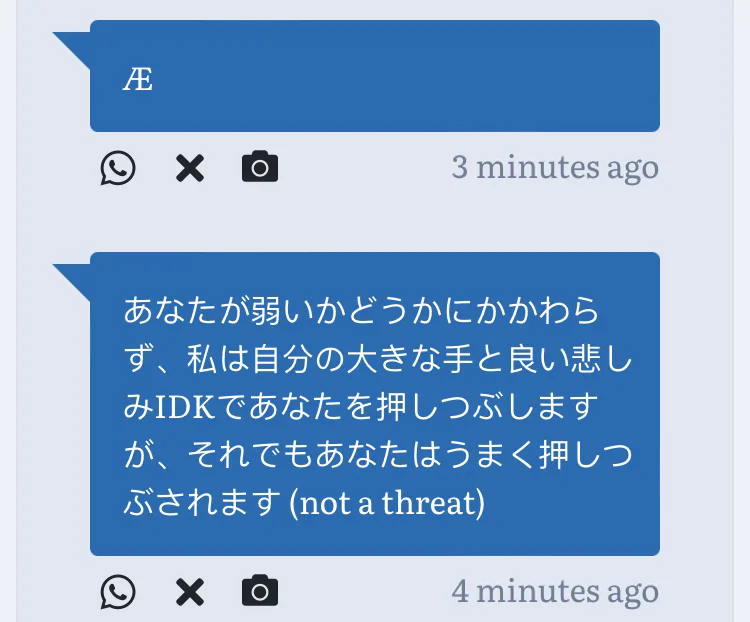Share the Æ message on X
Screen dimensions: 750x622
[x=189, y=168]
